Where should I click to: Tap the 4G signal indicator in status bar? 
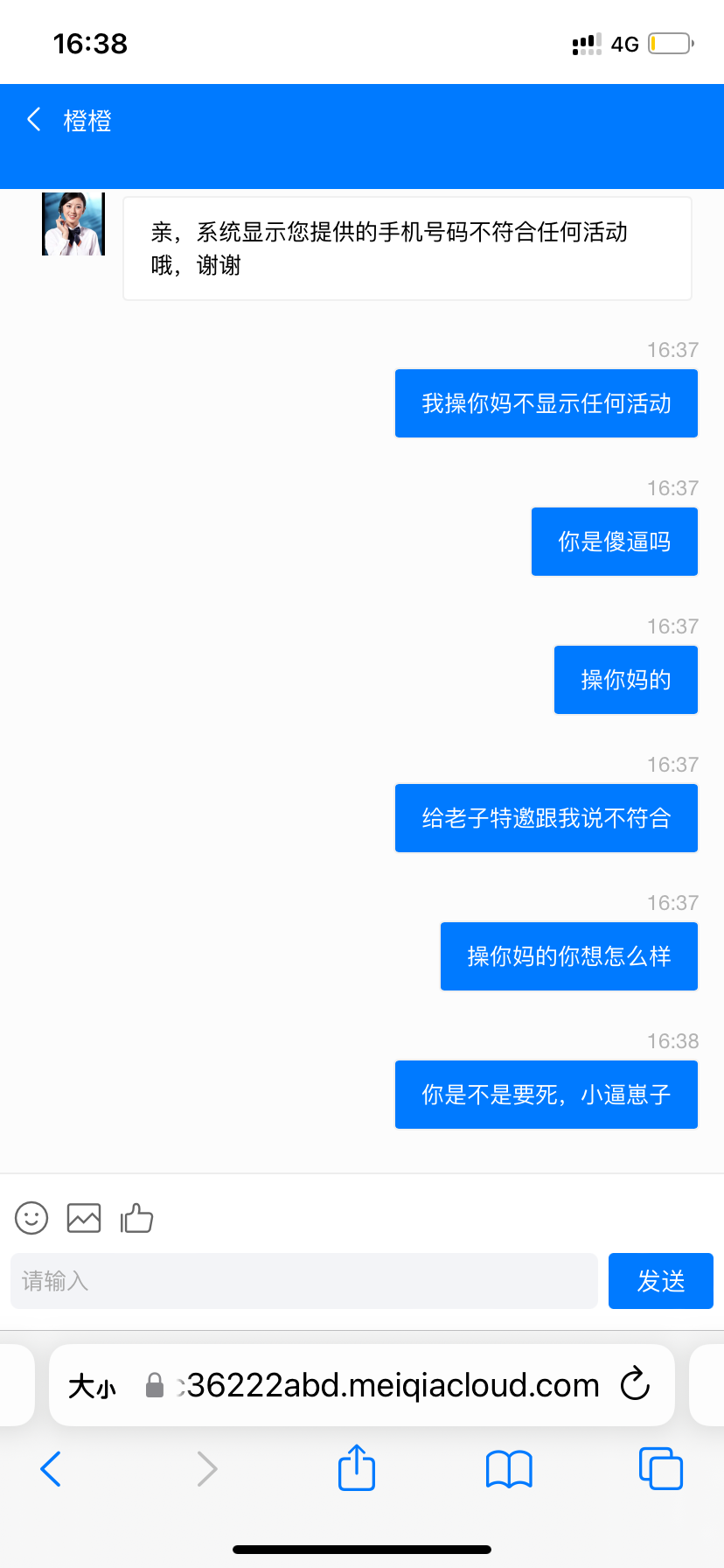[624, 43]
